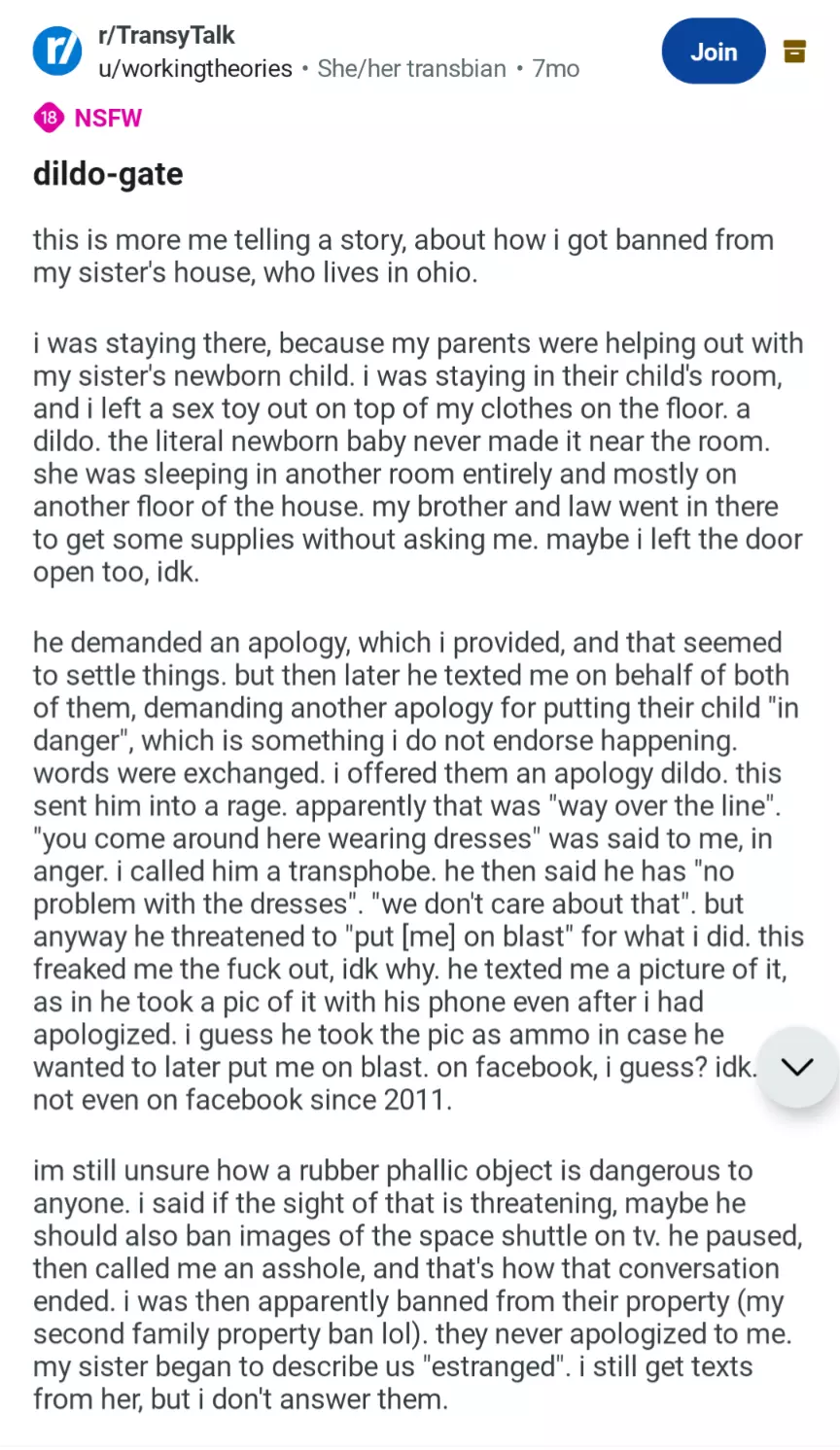840x1450 pixels.
Task: Jump down with the floating chevron button
Action: pos(797,1067)
